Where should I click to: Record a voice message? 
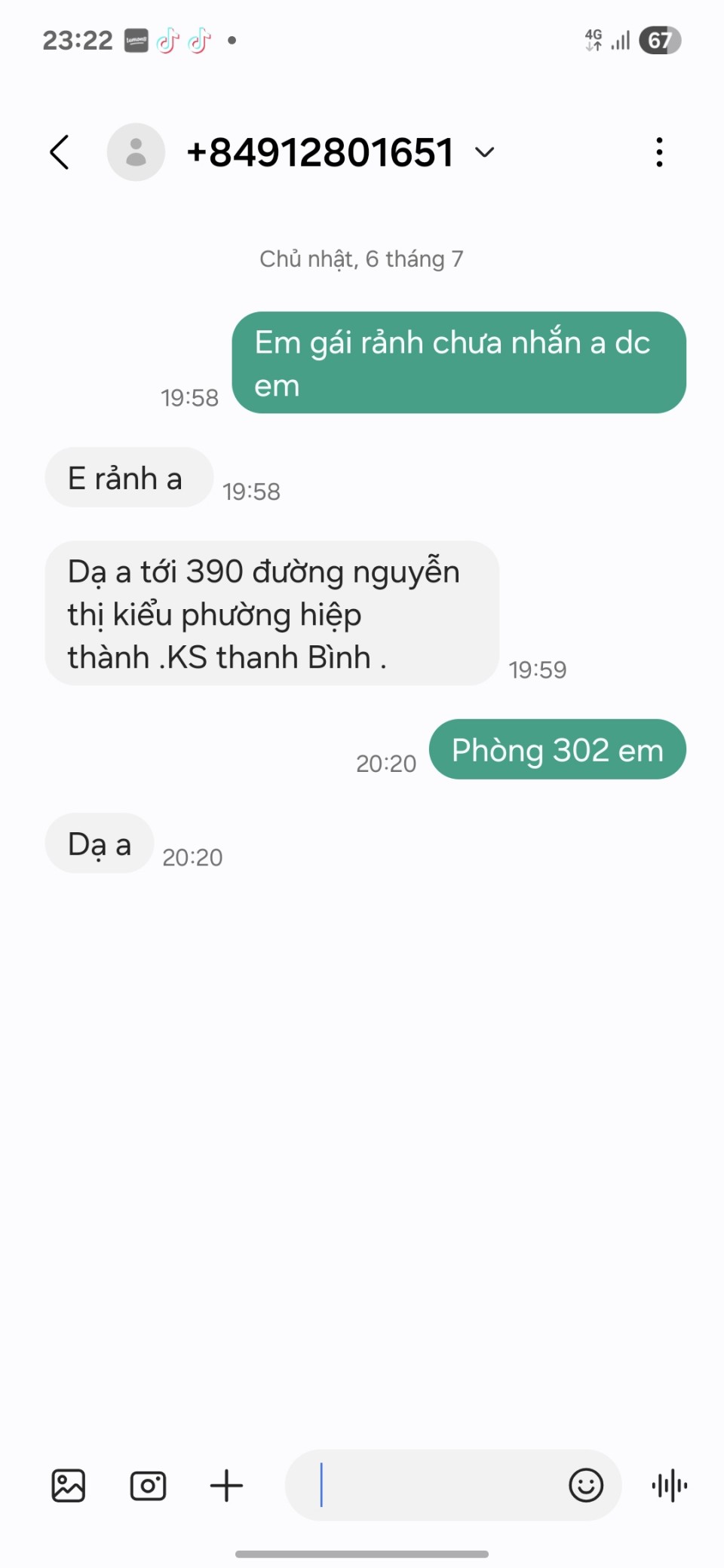click(x=669, y=1486)
